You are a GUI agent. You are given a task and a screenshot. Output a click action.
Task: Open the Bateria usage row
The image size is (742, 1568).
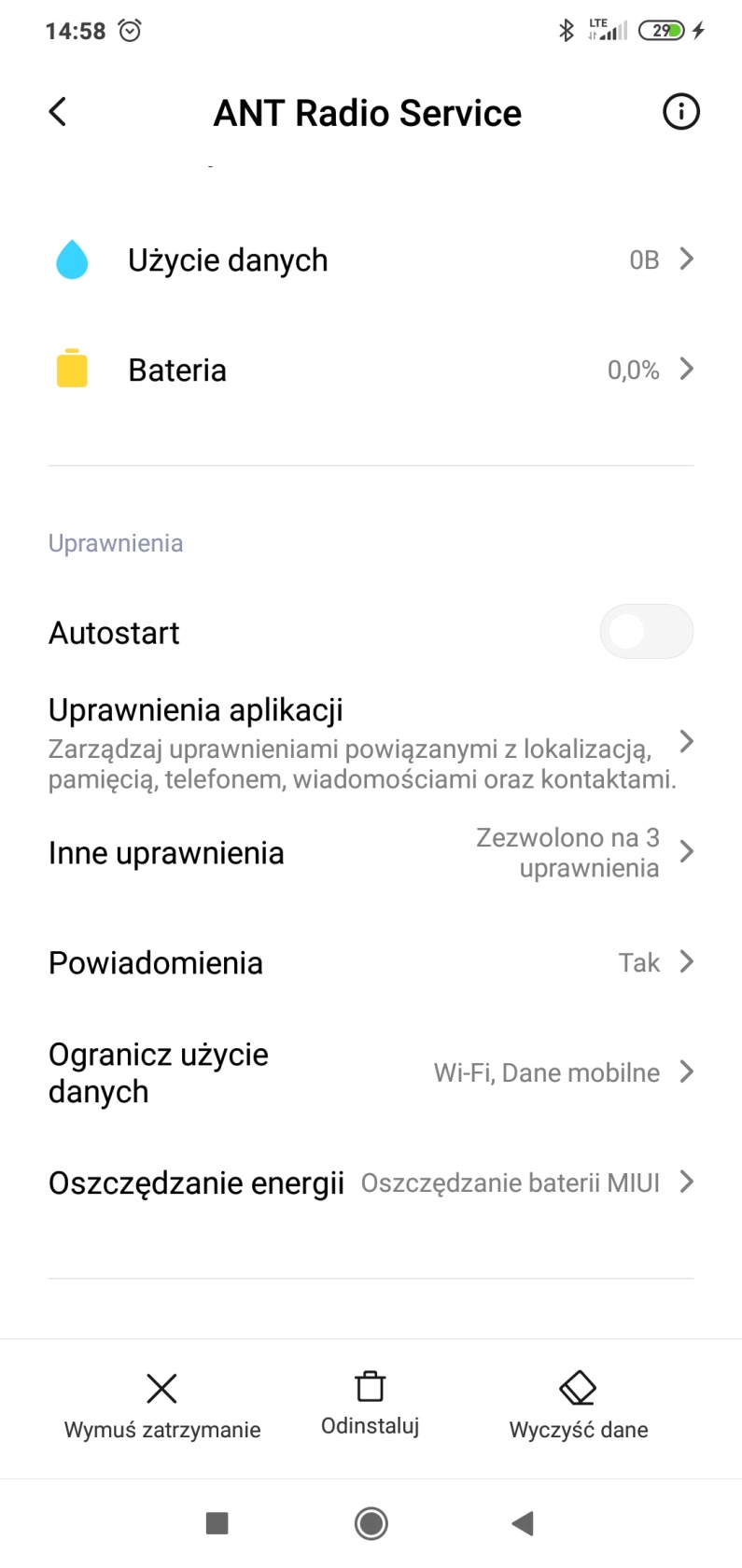[371, 370]
